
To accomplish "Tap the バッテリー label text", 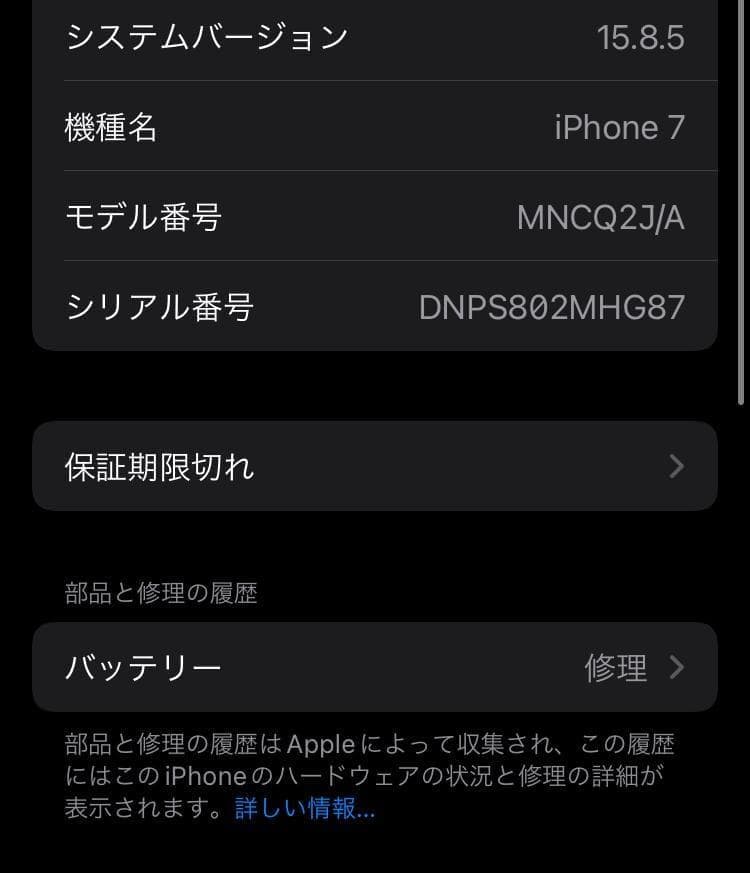I will coord(143,667).
